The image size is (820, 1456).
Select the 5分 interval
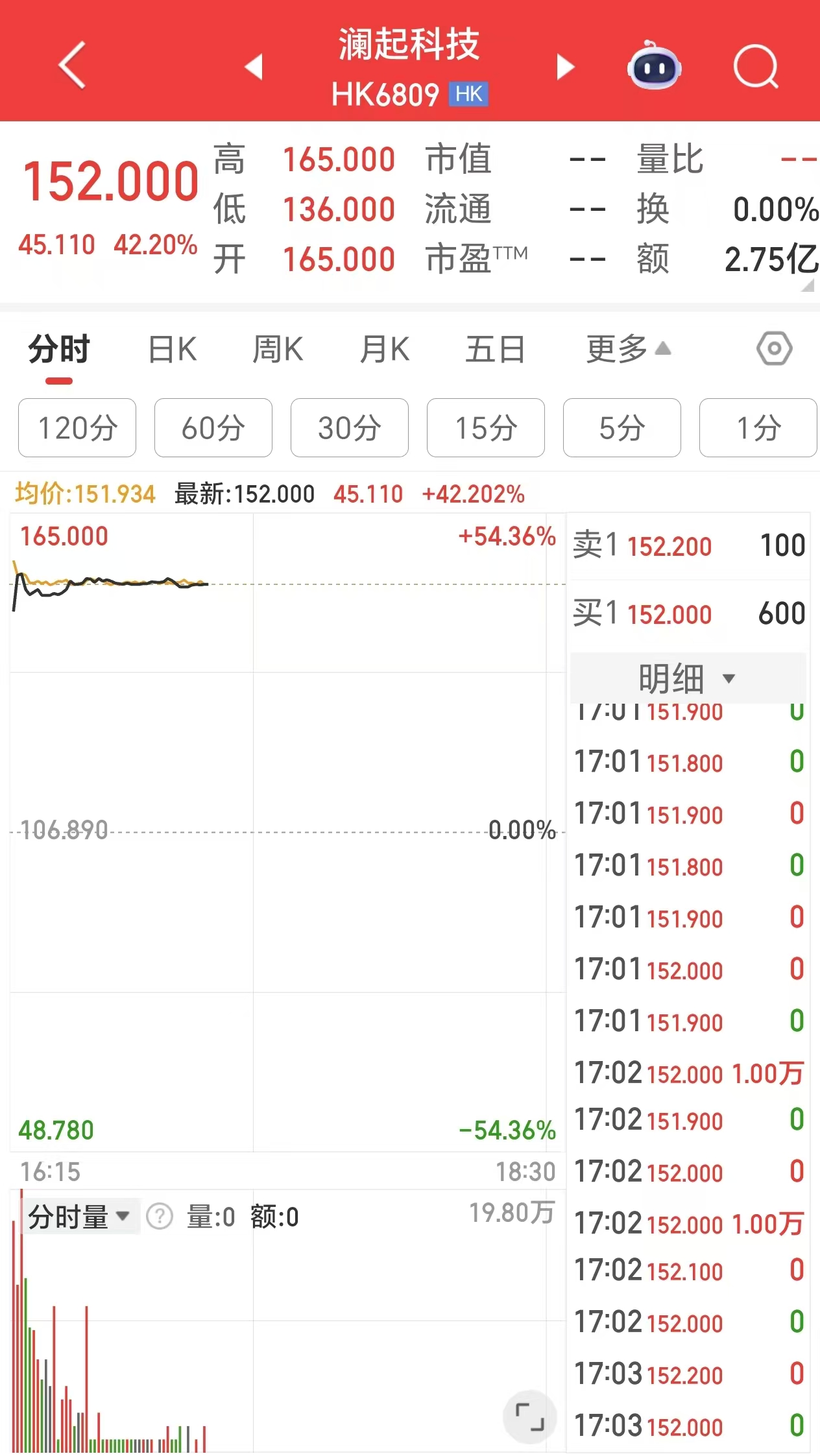point(622,428)
